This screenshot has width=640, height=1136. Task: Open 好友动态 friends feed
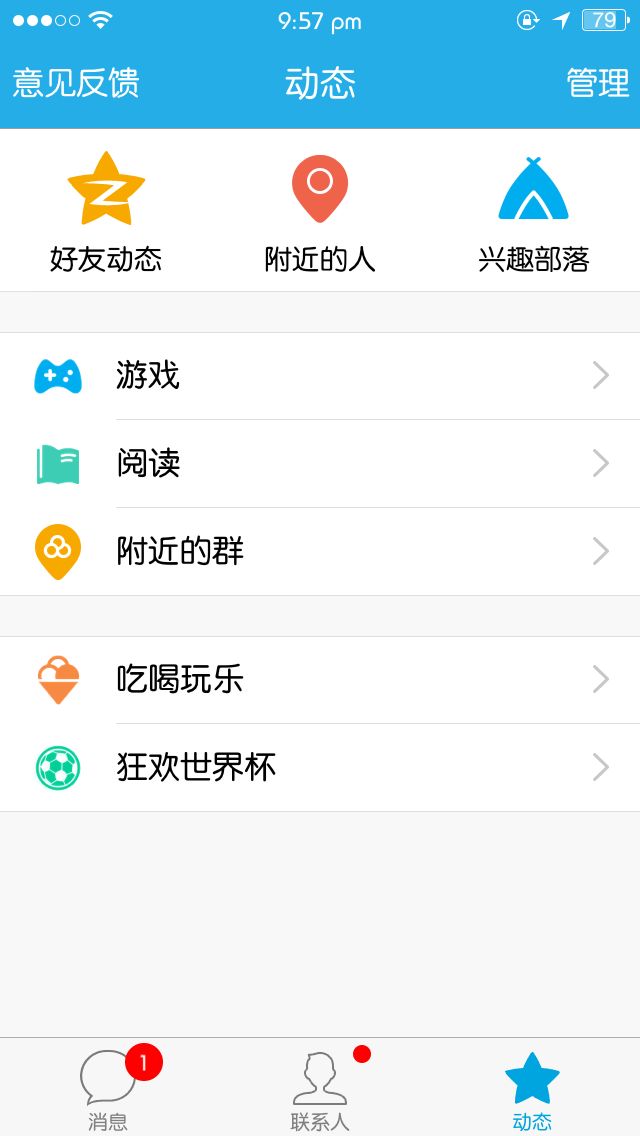[x=106, y=211]
